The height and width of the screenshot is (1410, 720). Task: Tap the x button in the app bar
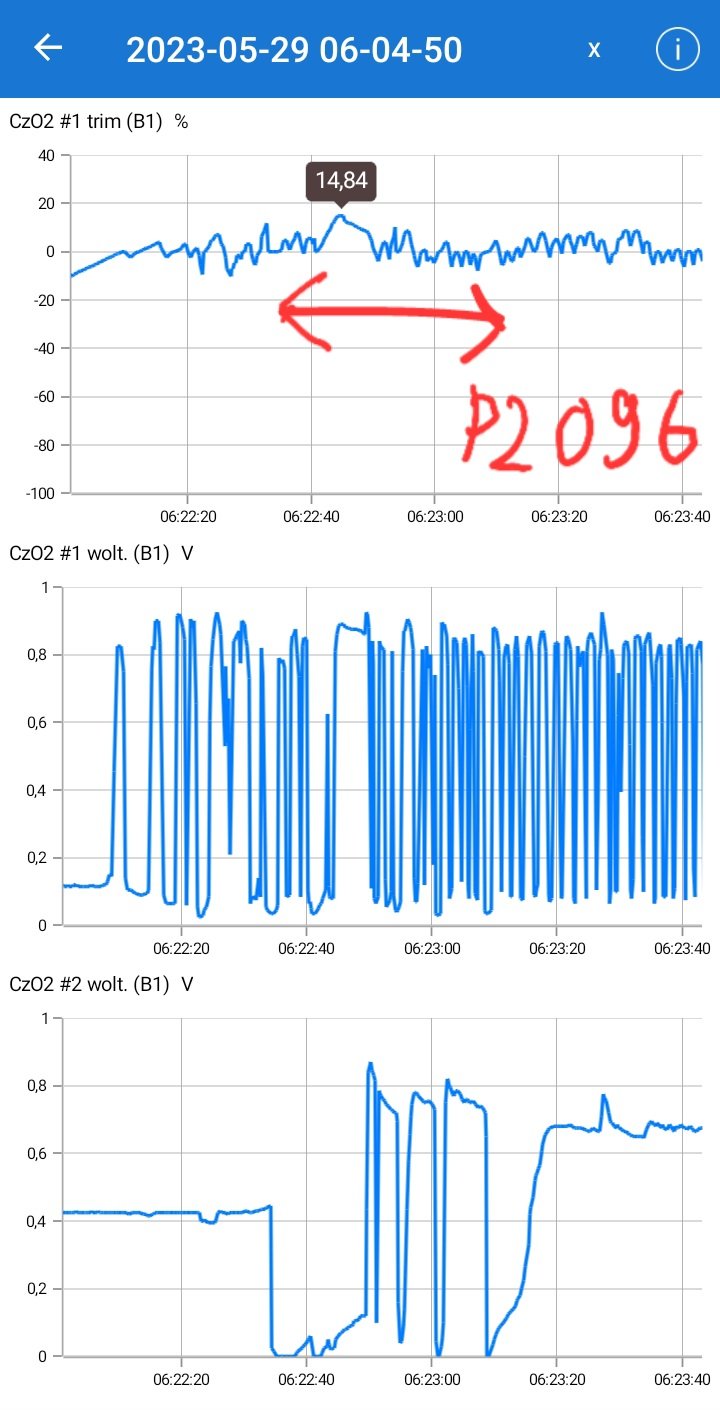point(594,49)
